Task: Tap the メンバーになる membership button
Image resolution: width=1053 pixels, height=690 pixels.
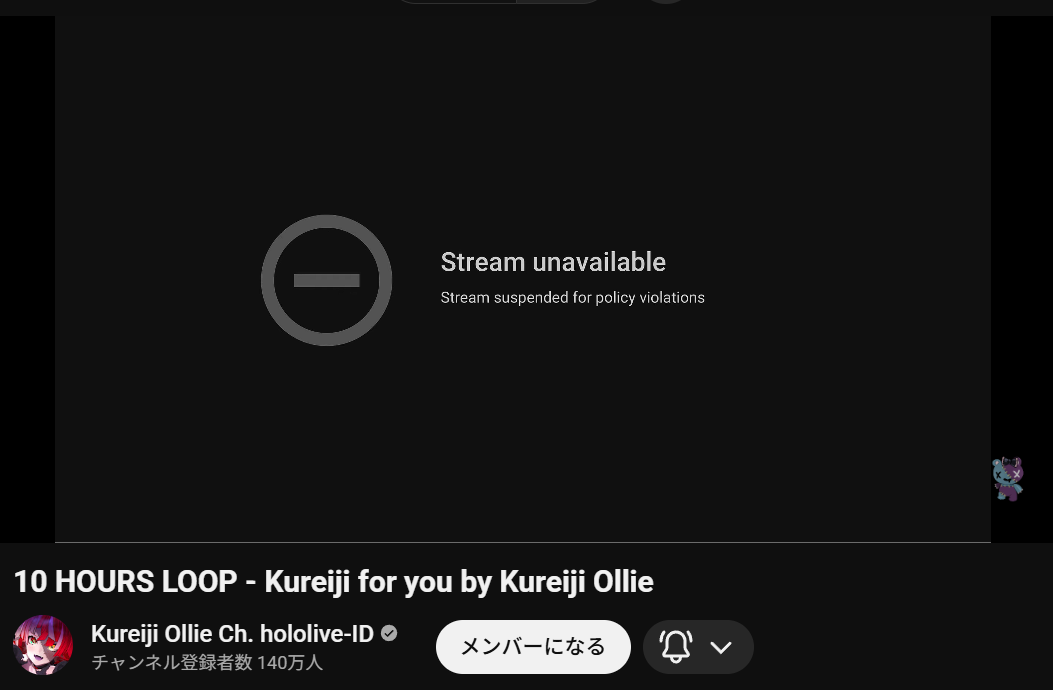Action: [533, 646]
